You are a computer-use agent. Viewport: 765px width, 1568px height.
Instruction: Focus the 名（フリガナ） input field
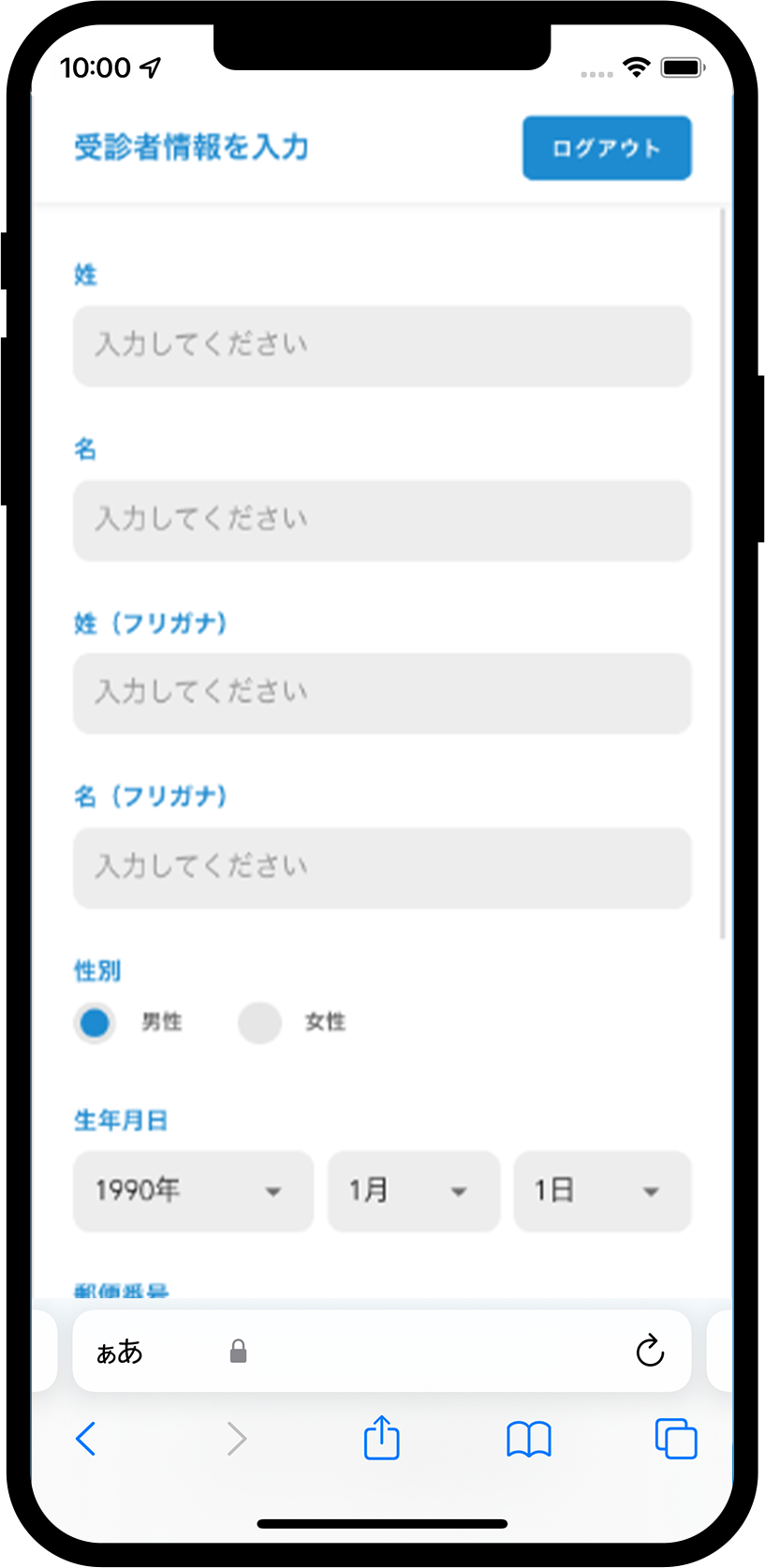pos(382,867)
